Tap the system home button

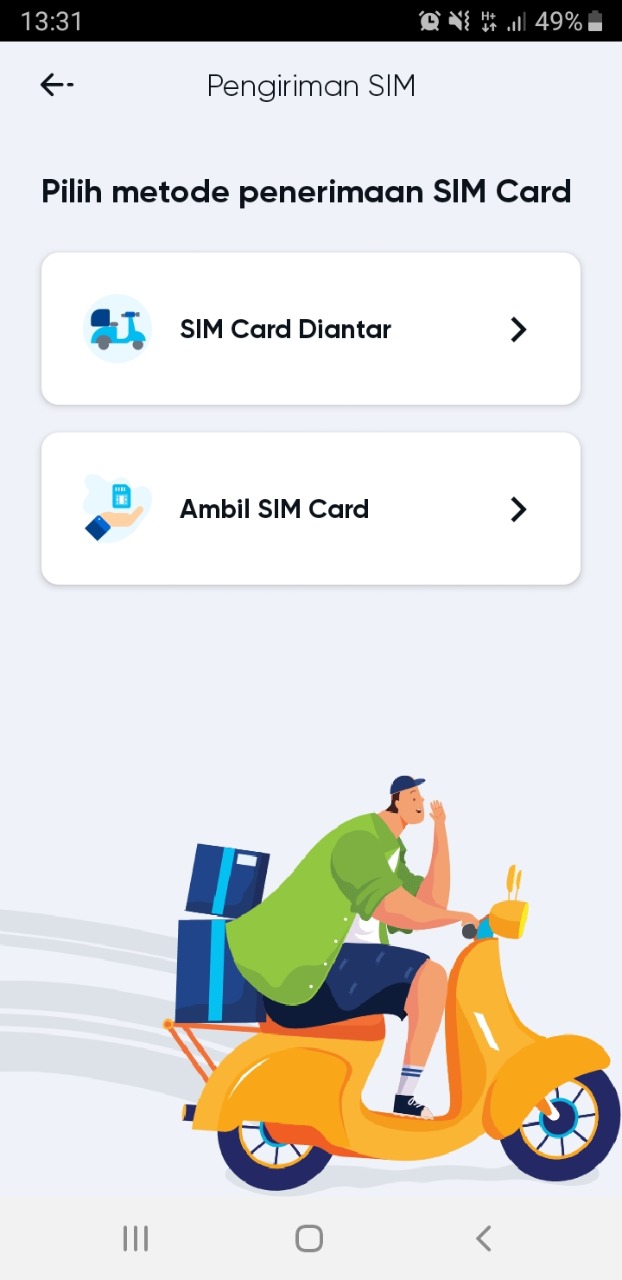pos(309,1239)
